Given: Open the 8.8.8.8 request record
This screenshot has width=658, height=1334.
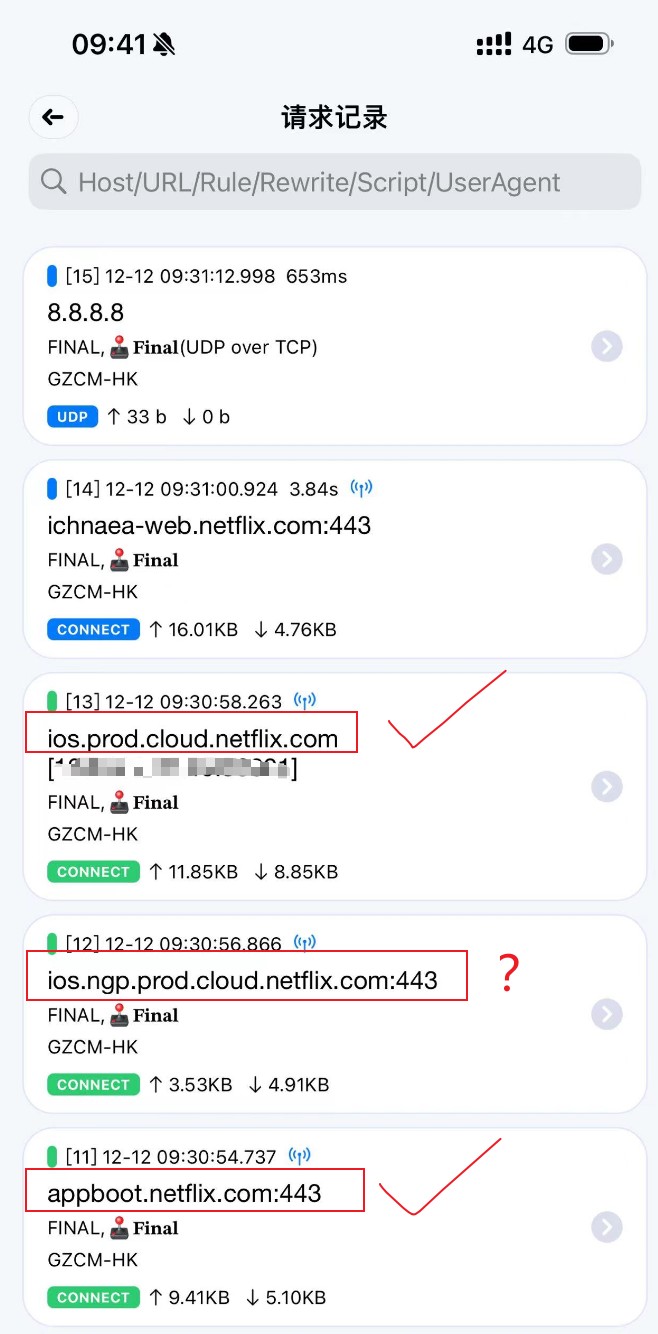Looking at the screenshot, I should point(335,346).
